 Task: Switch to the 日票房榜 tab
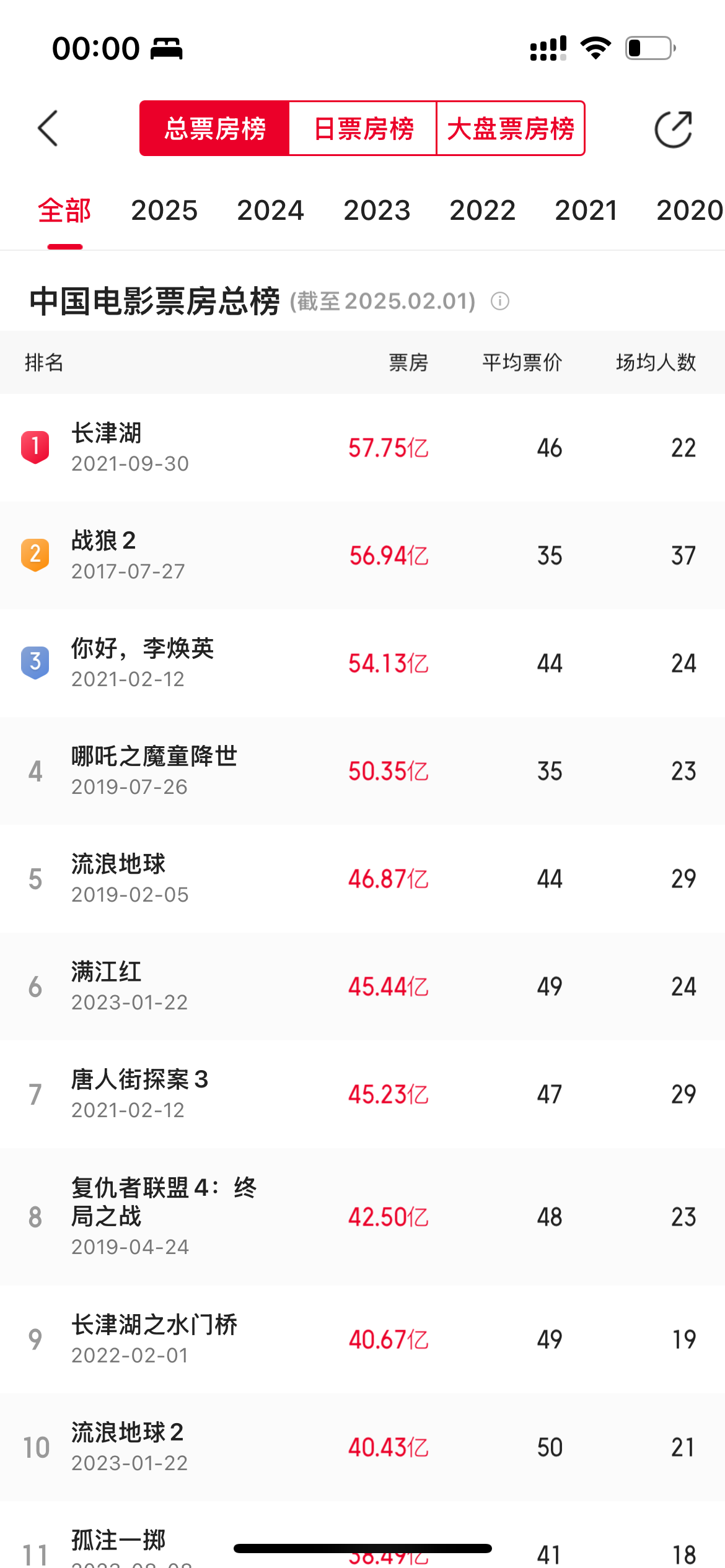click(x=363, y=129)
